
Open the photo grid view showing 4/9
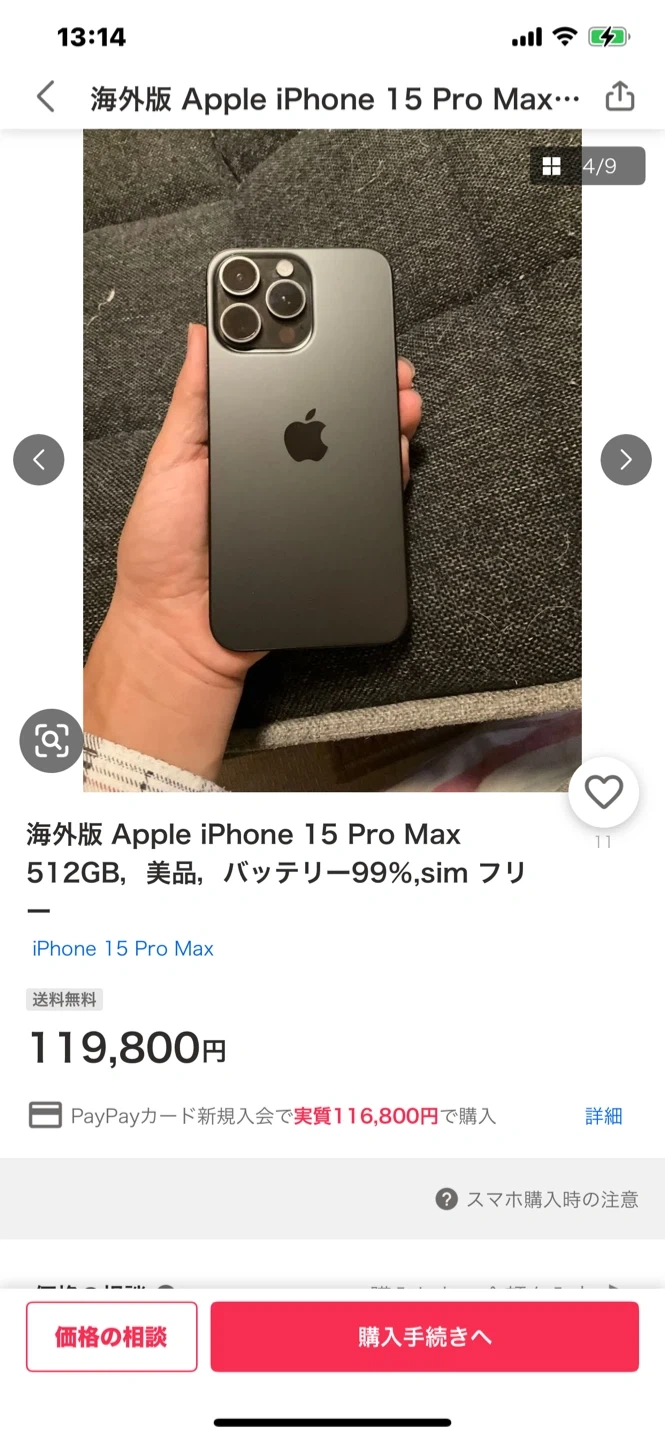tap(587, 166)
